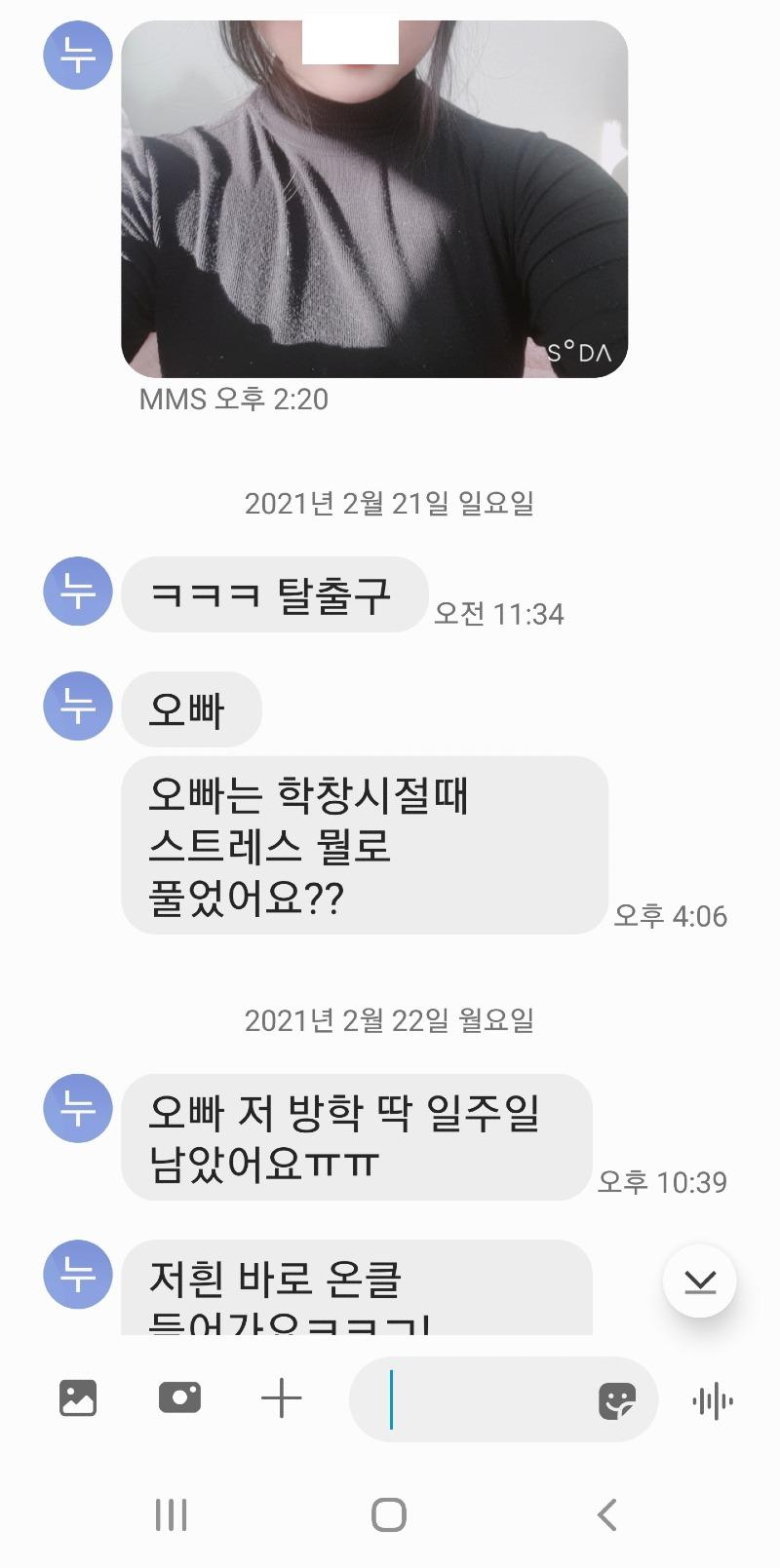Open the recent apps view

pyautogui.click(x=172, y=1514)
